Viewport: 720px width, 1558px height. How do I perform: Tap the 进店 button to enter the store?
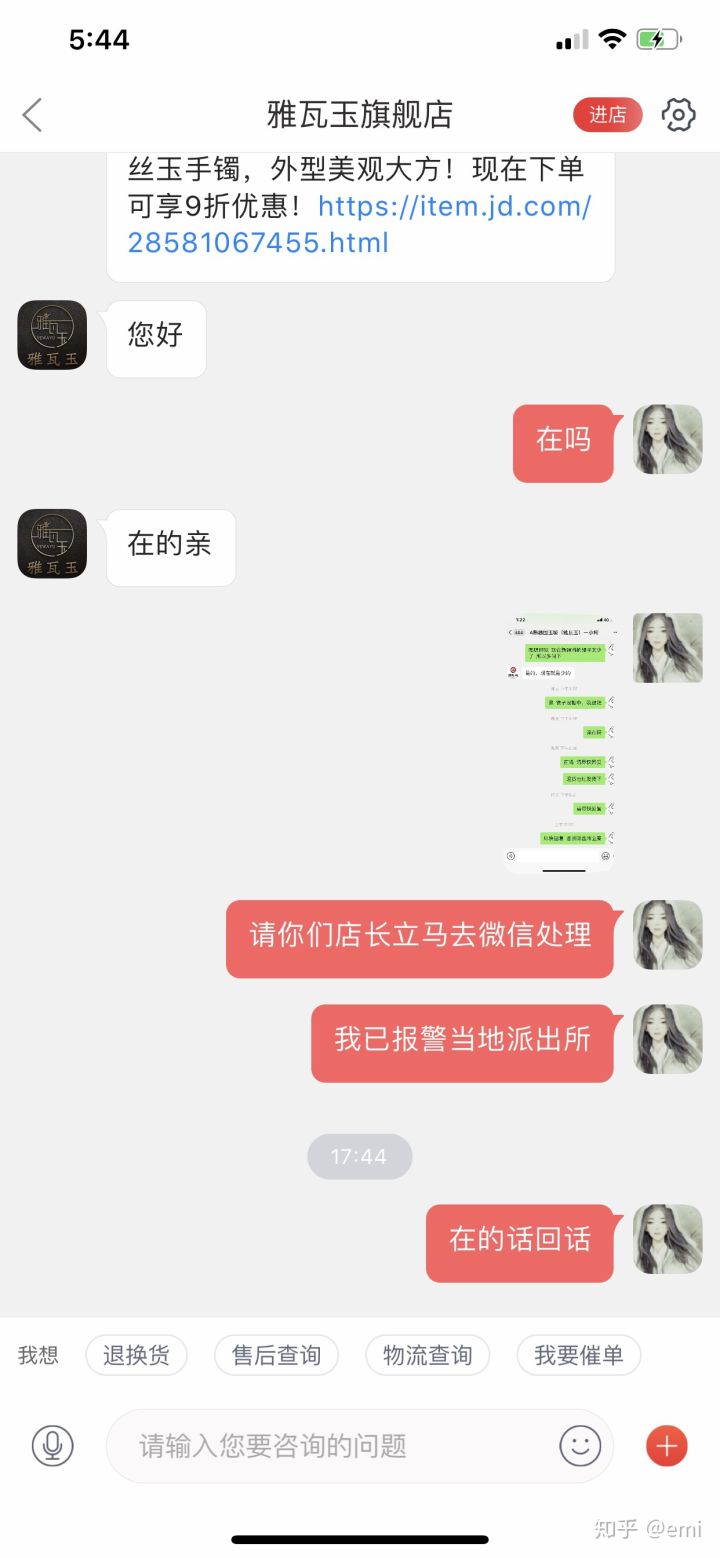coord(607,115)
